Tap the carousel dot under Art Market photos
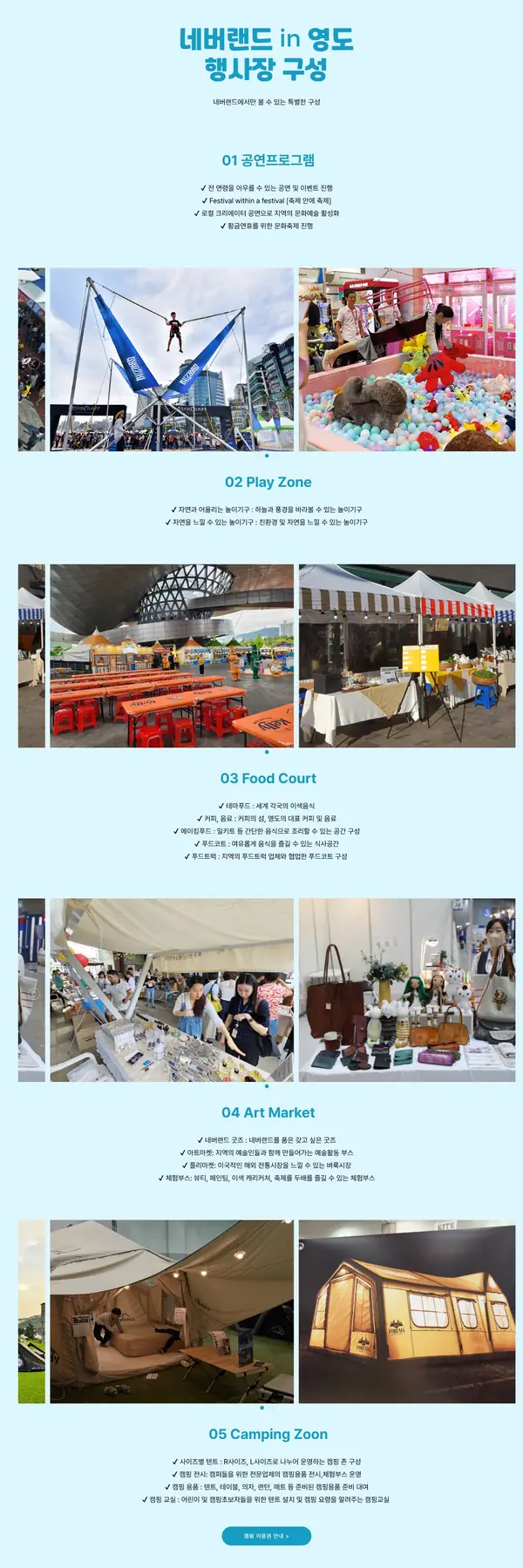This screenshot has width=523, height=1568. (261, 1408)
